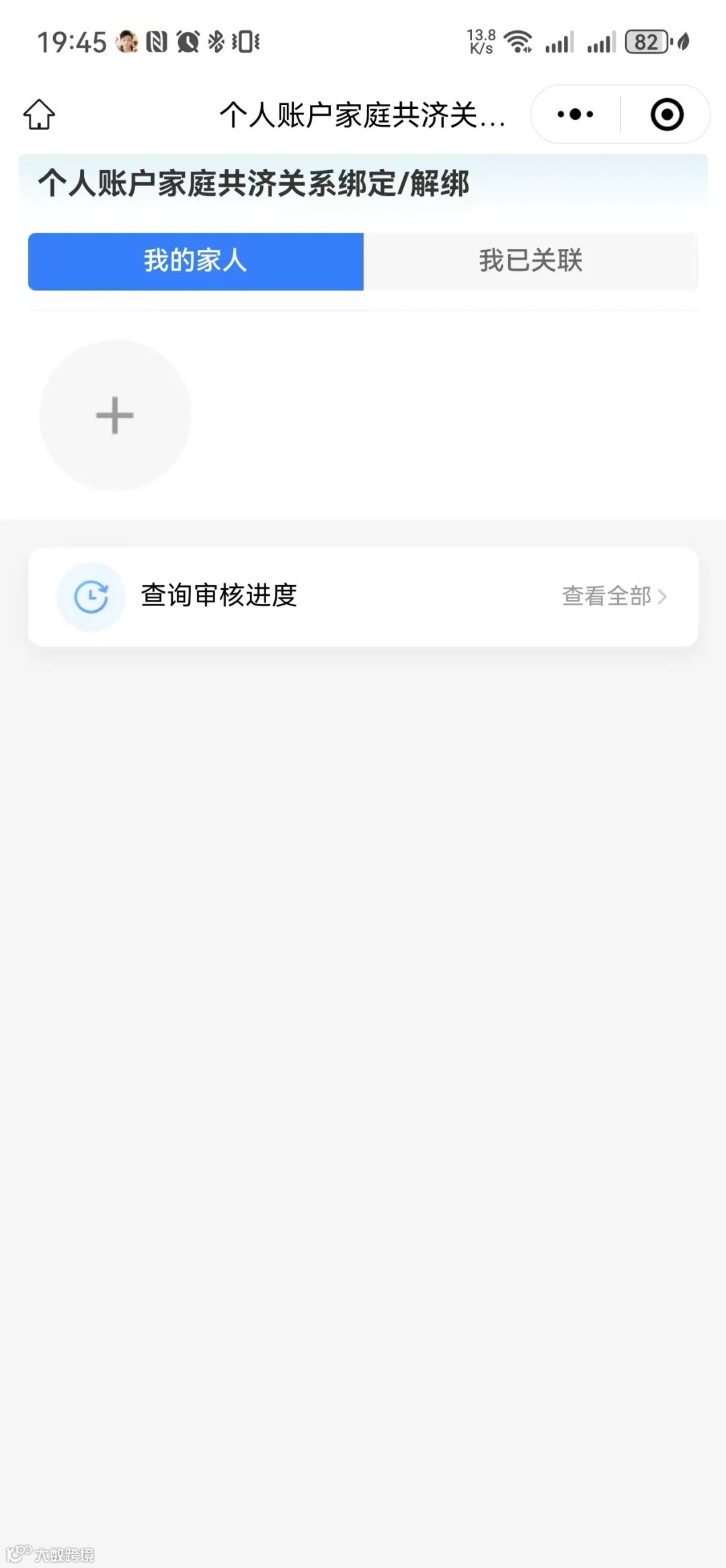Close the mini program via circle icon
The image size is (726, 1568).
tap(667, 114)
